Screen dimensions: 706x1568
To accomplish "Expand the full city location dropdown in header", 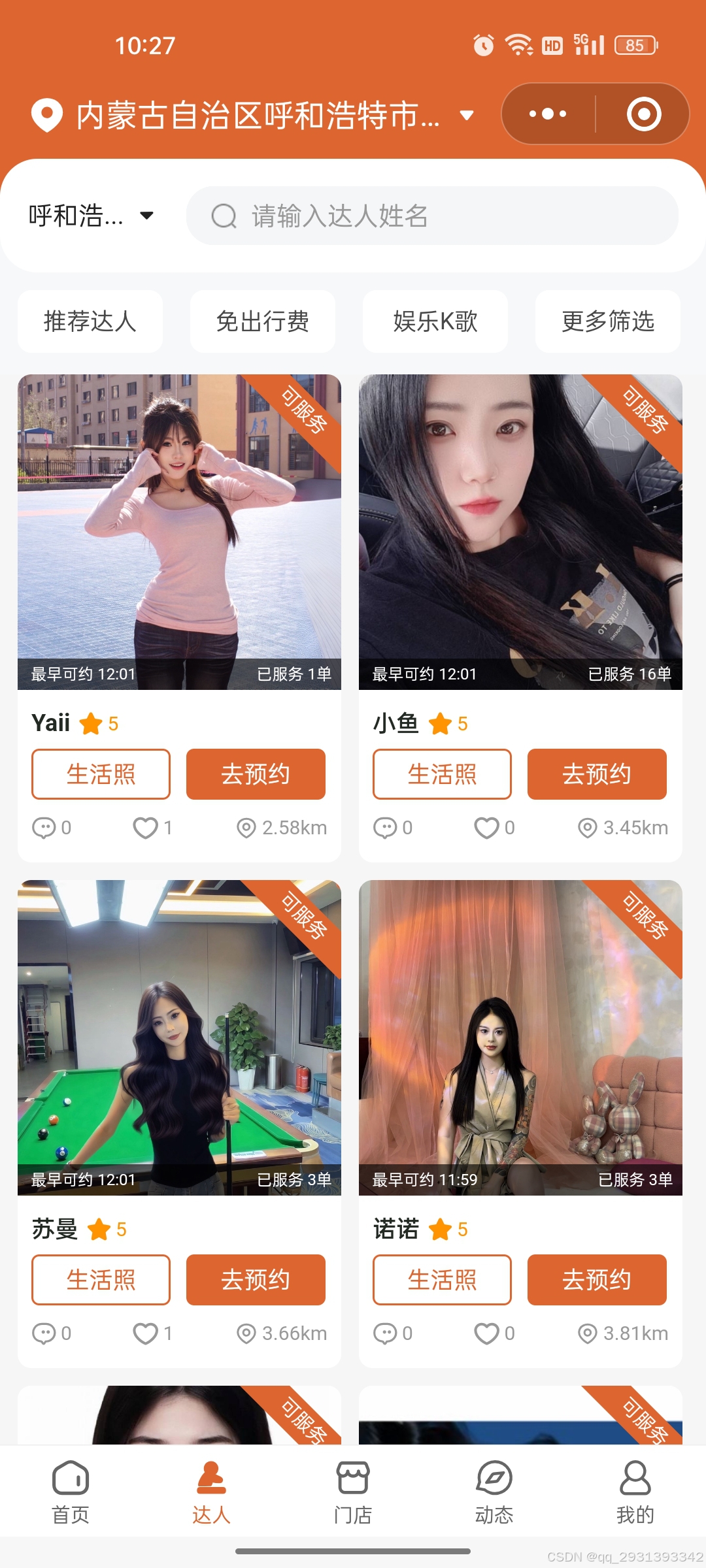I will 466,114.
